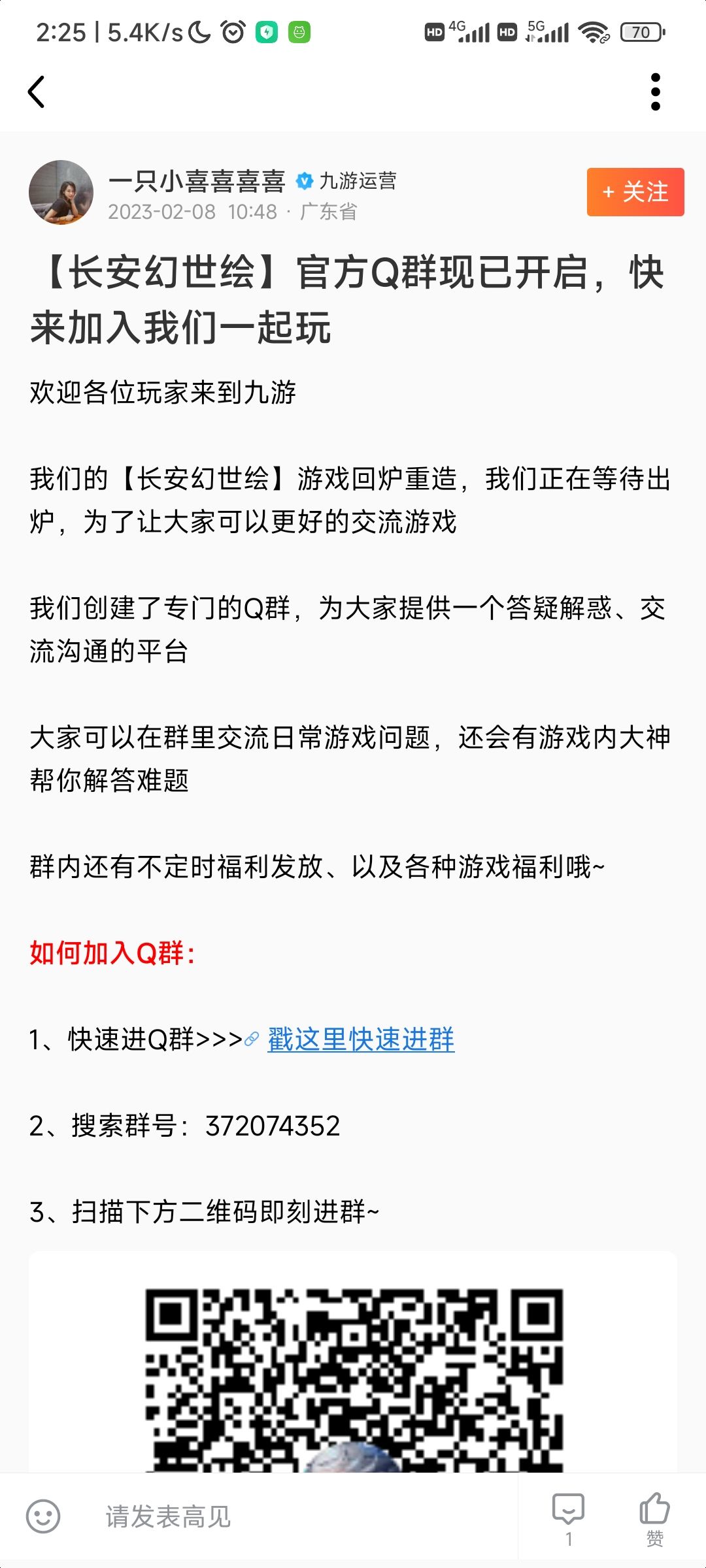Open the emoji picker smiley icon
Screen dimensions: 706x1568
[43, 1516]
